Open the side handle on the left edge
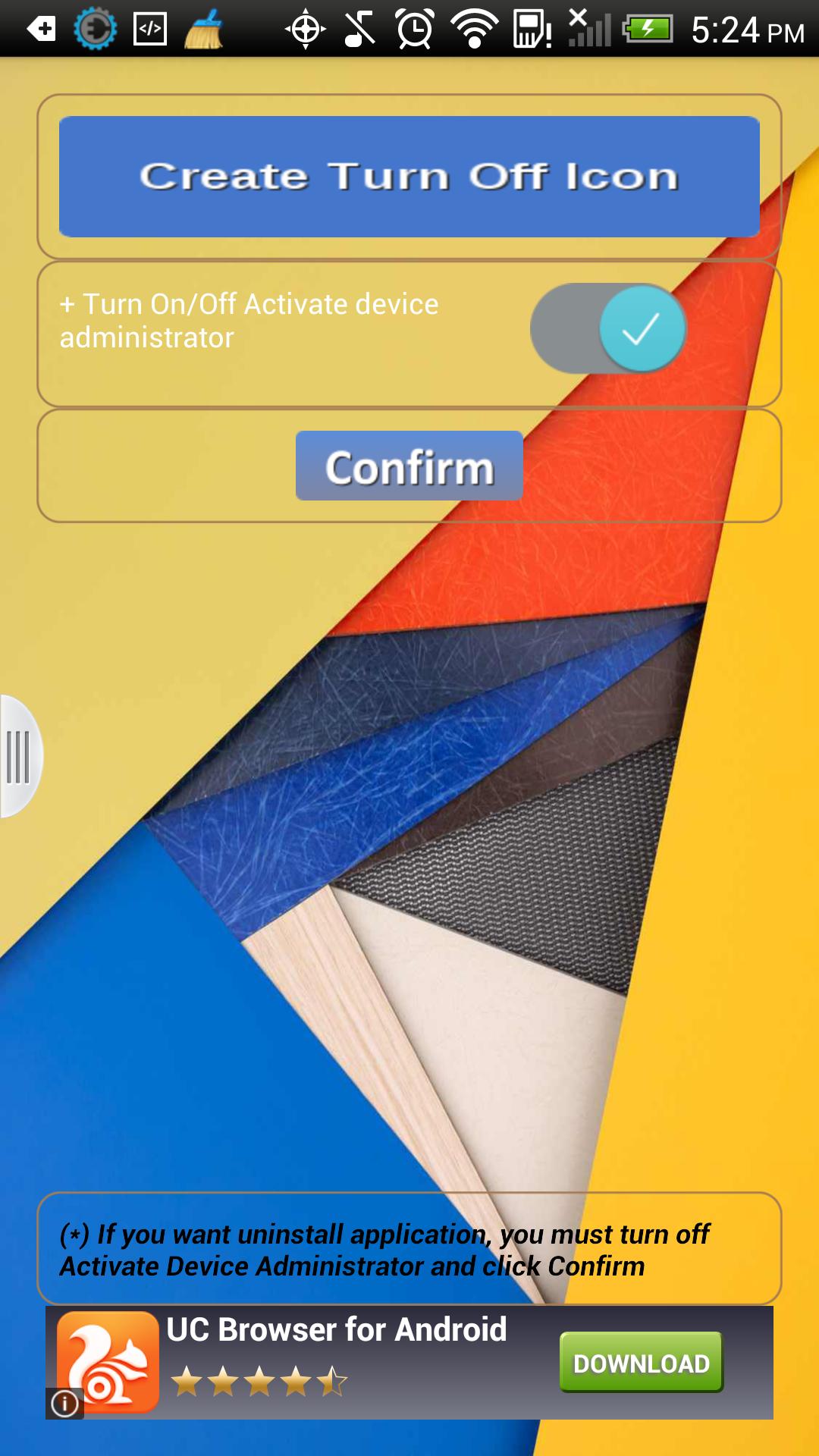Image resolution: width=819 pixels, height=1456 pixels. coord(19,756)
